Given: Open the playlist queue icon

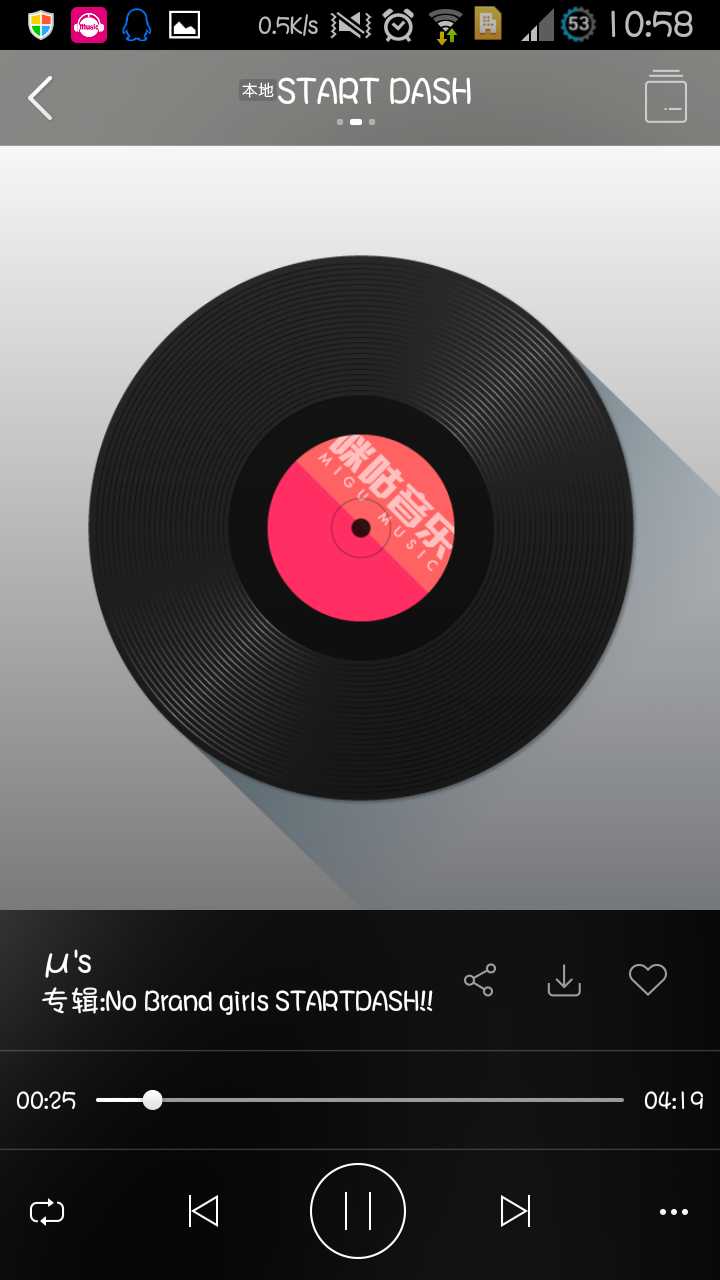Looking at the screenshot, I should [666, 97].
